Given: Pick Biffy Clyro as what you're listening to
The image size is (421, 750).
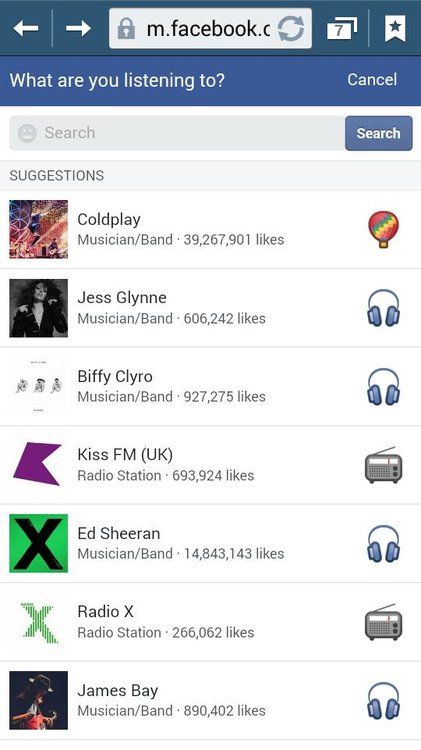Looking at the screenshot, I should (210, 386).
